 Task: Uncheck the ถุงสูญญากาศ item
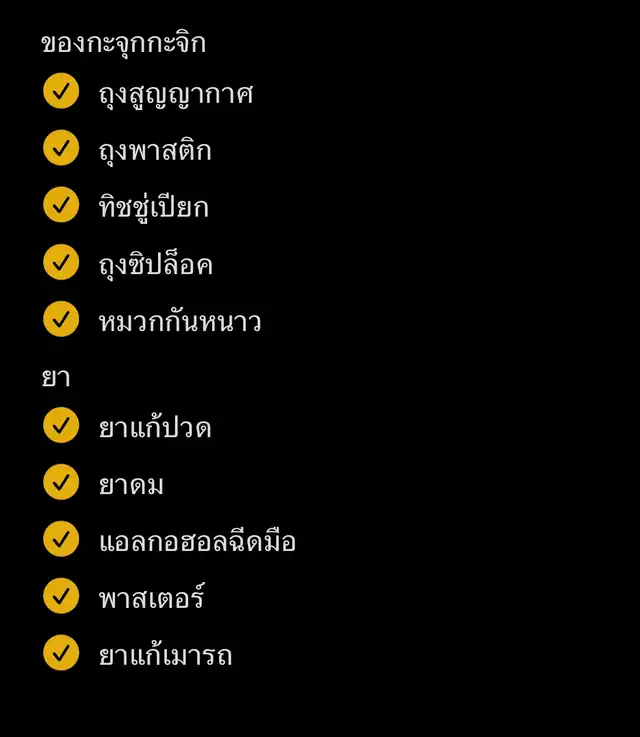pyautogui.click(x=61, y=92)
